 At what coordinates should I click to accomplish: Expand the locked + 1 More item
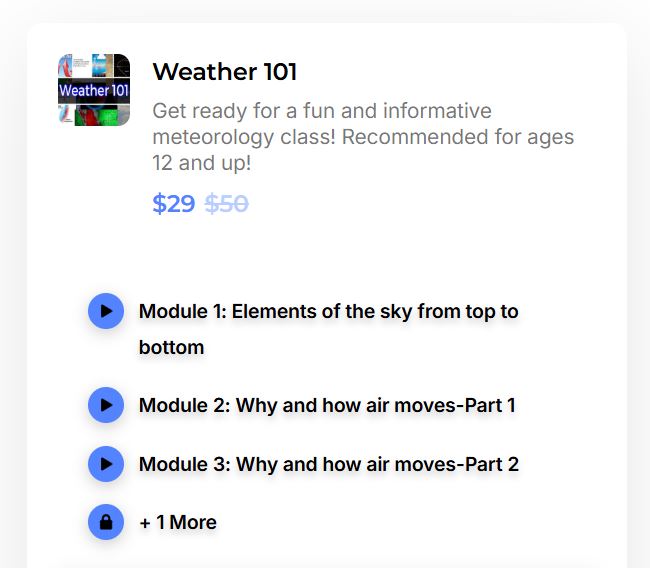pyautogui.click(x=106, y=522)
